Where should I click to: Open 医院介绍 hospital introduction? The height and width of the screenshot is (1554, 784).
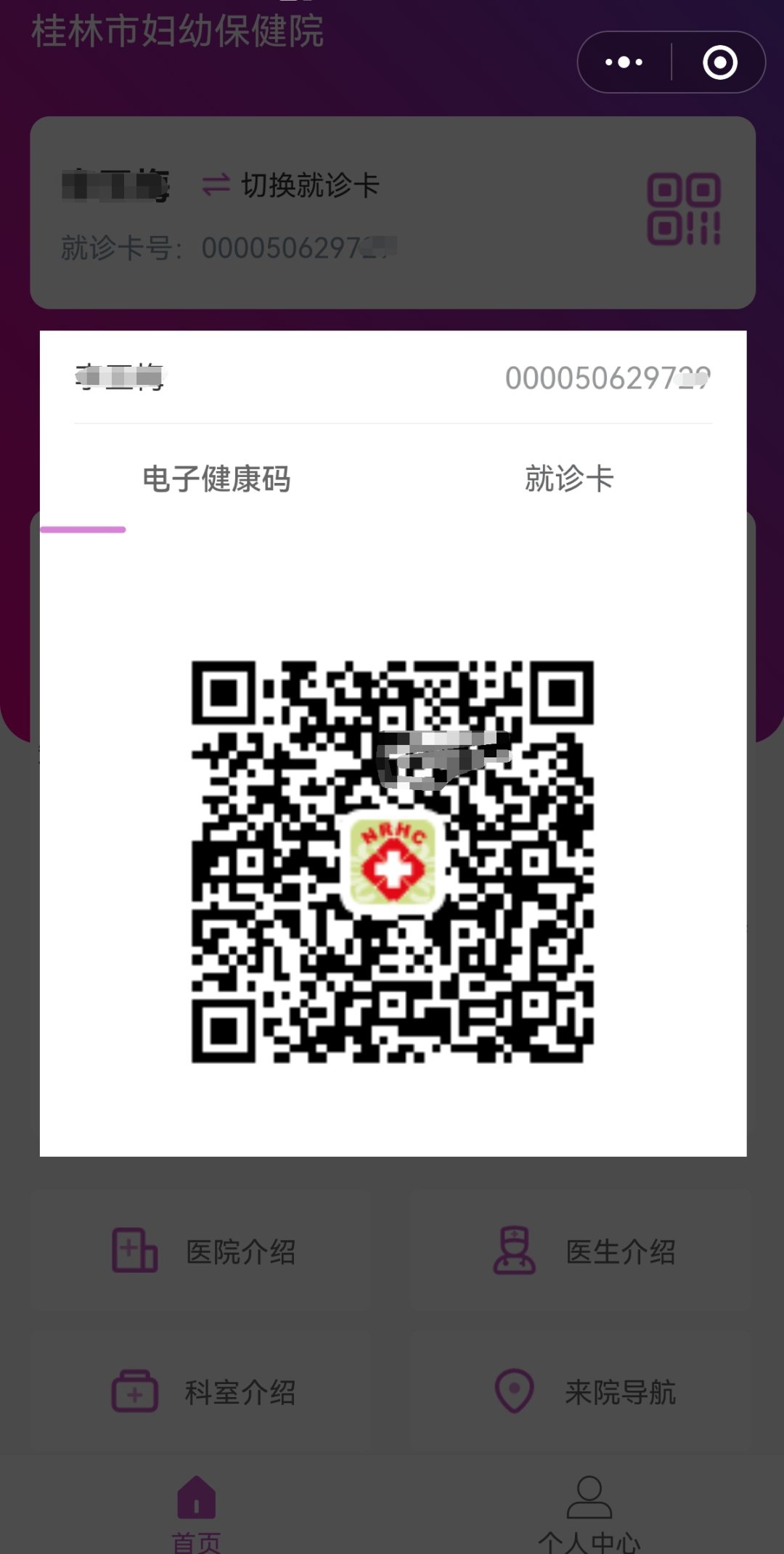coord(203,1251)
